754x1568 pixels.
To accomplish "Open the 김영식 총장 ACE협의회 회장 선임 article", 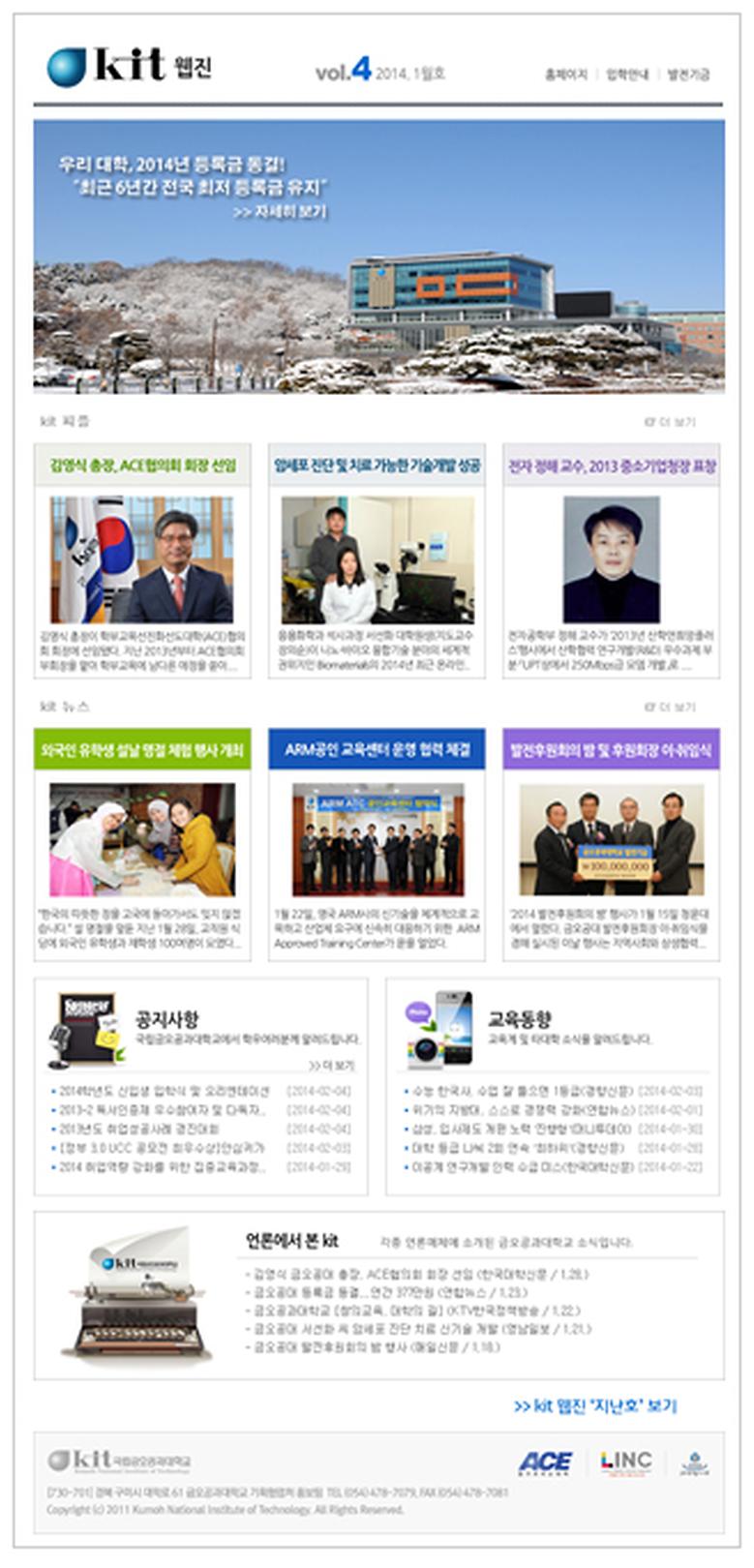I will coord(142,466).
